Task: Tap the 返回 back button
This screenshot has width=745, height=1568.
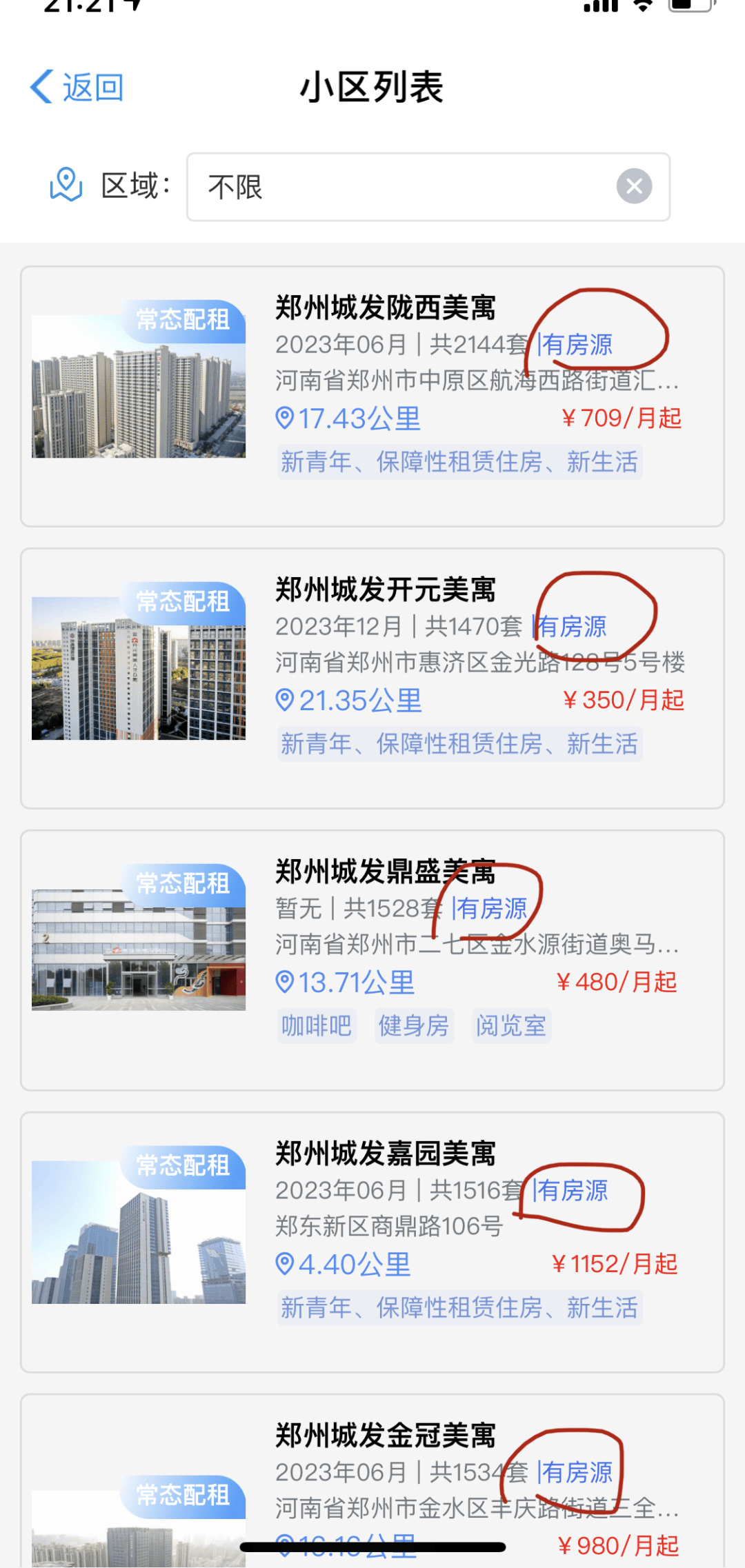Action: click(92, 86)
